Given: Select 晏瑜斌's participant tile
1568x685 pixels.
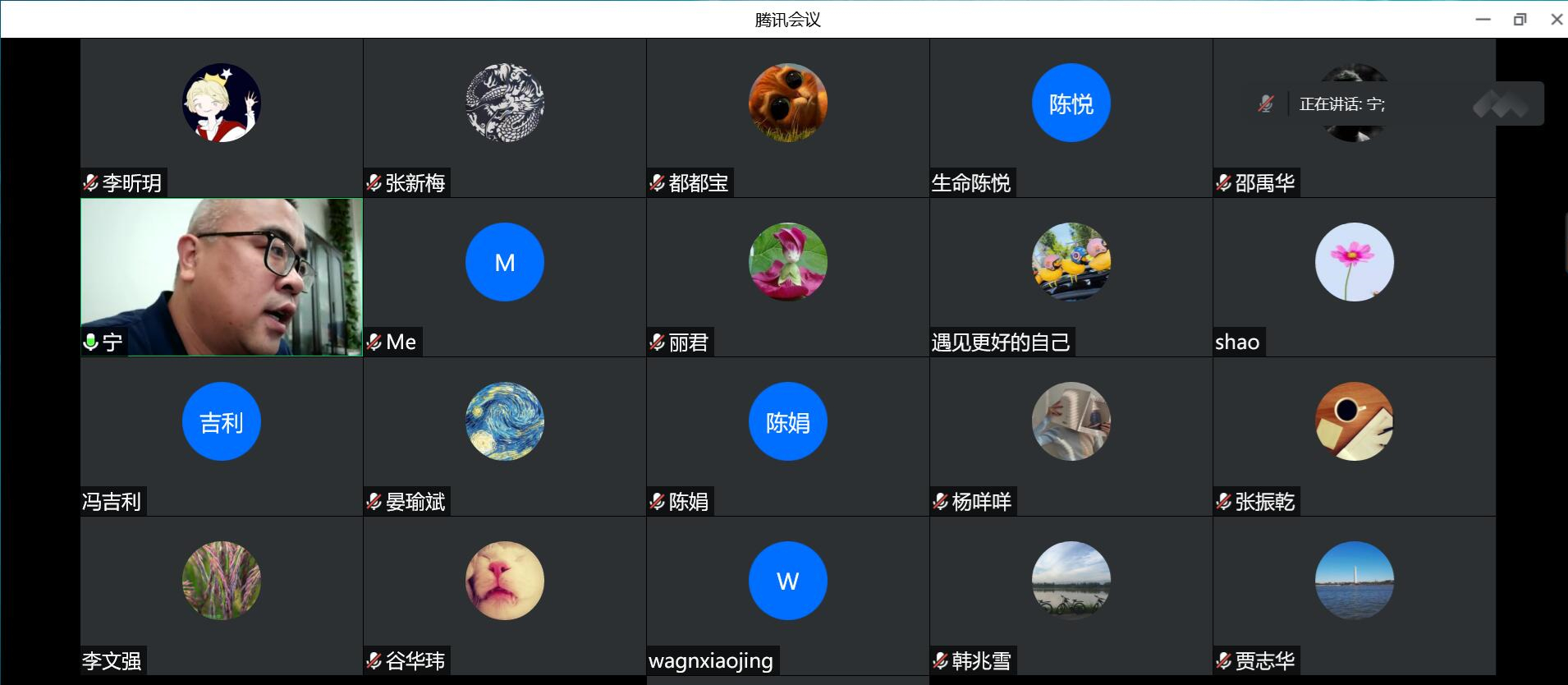Looking at the screenshot, I should click(x=504, y=436).
